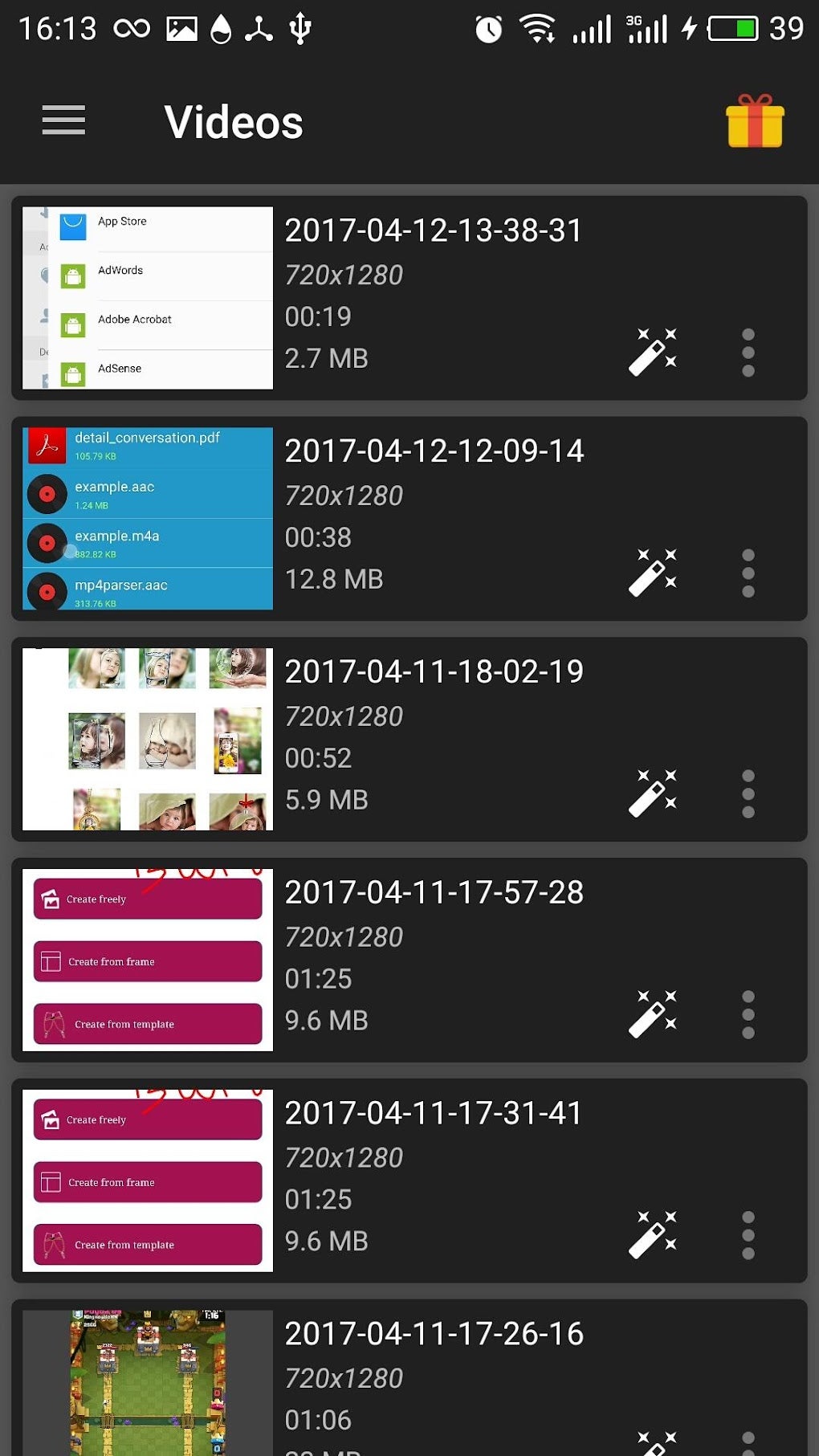The width and height of the screenshot is (819, 1456).
Task: Open overflow menu for 2017-04-11-17-31-41
Action: click(x=748, y=1236)
